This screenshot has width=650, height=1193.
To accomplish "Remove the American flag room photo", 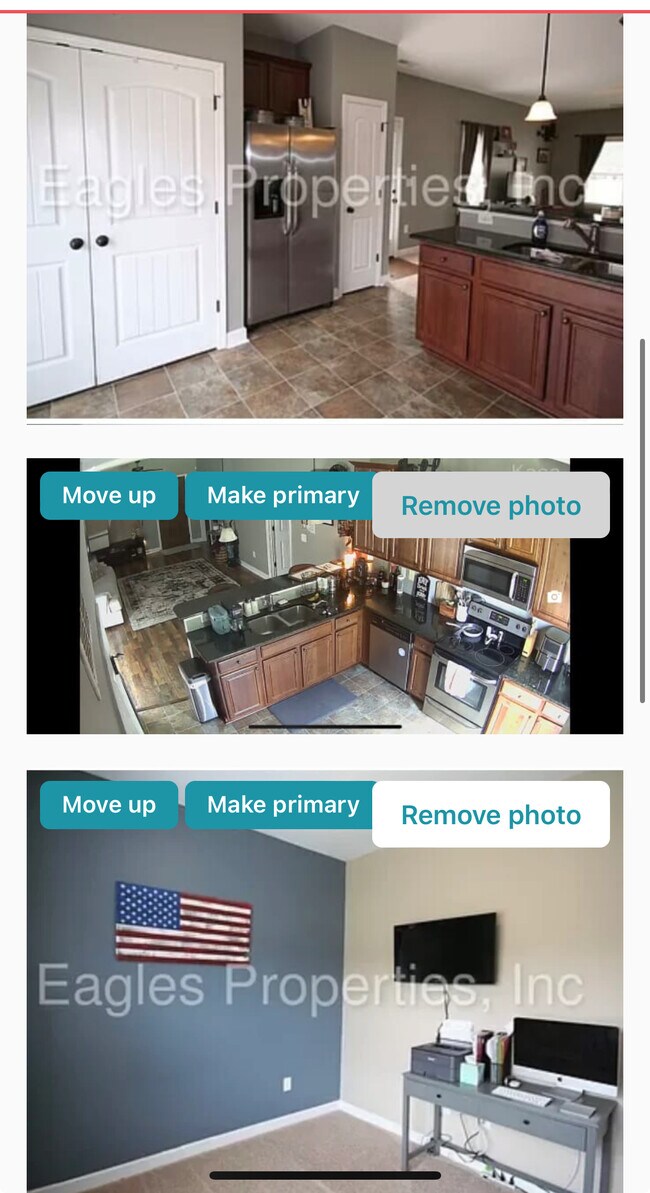I will coord(490,814).
